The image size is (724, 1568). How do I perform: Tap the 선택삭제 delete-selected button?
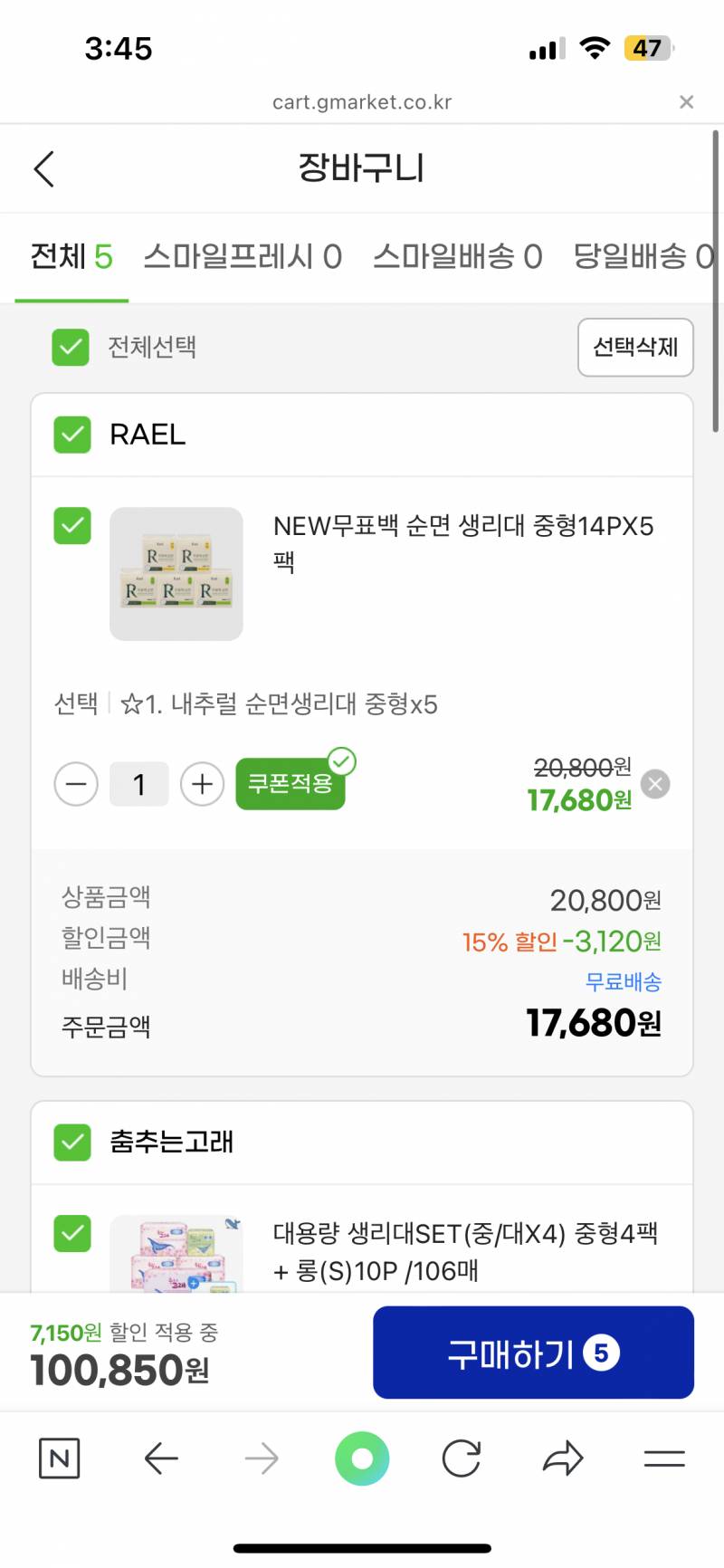tap(634, 348)
